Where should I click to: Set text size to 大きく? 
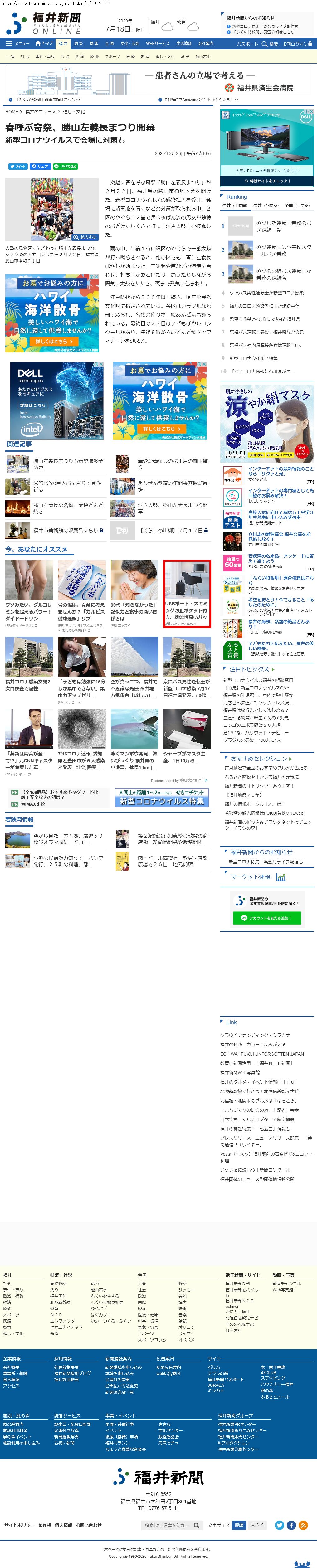[x=257, y=1525]
